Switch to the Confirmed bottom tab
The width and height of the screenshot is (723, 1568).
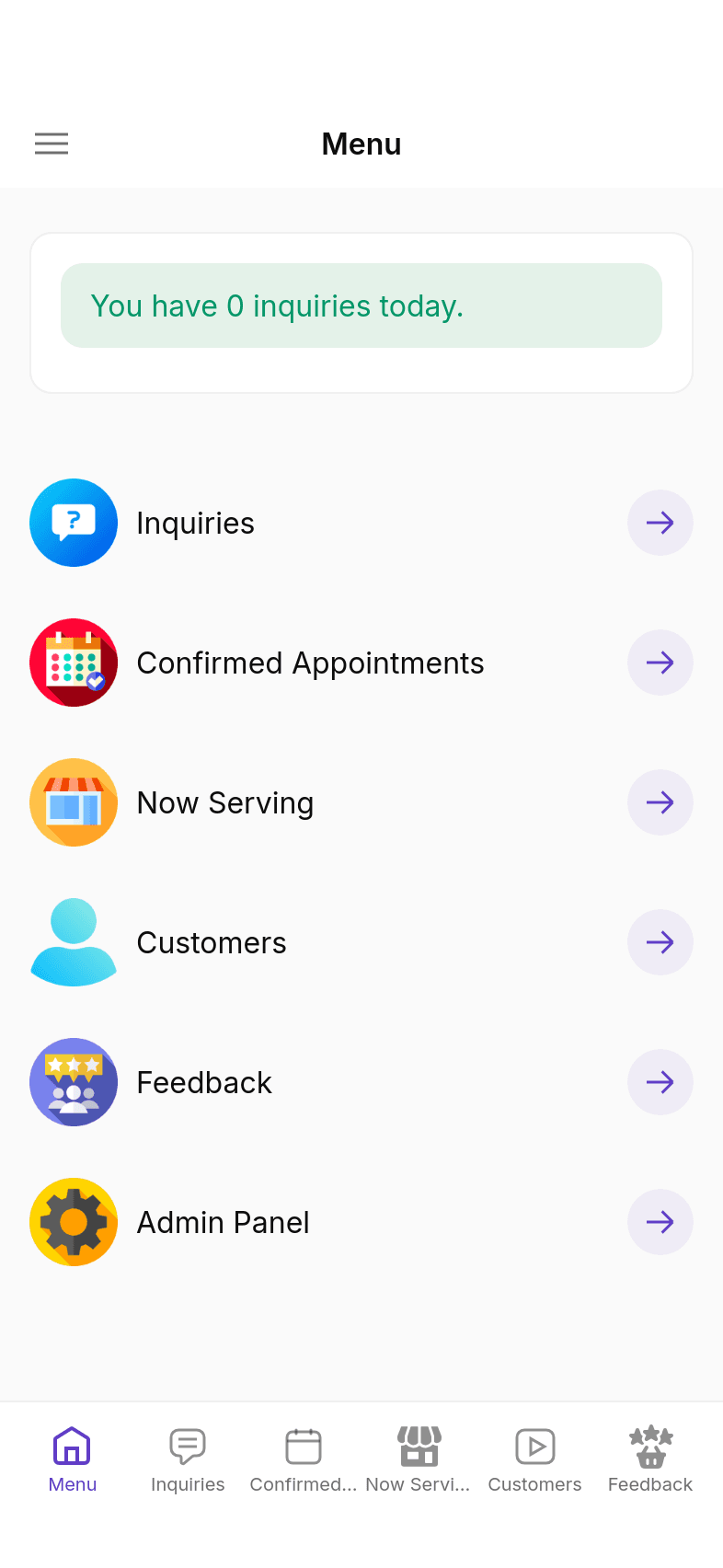coord(304,1460)
